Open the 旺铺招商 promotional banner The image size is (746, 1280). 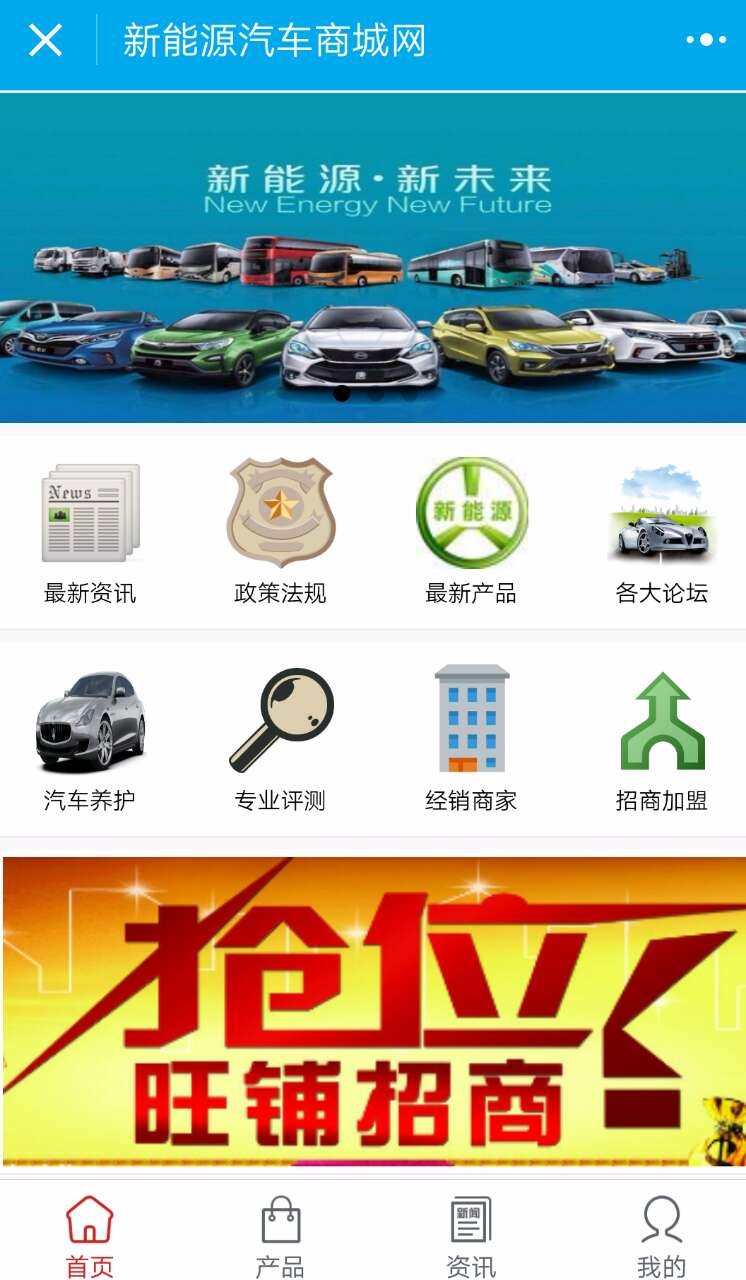click(374, 1011)
